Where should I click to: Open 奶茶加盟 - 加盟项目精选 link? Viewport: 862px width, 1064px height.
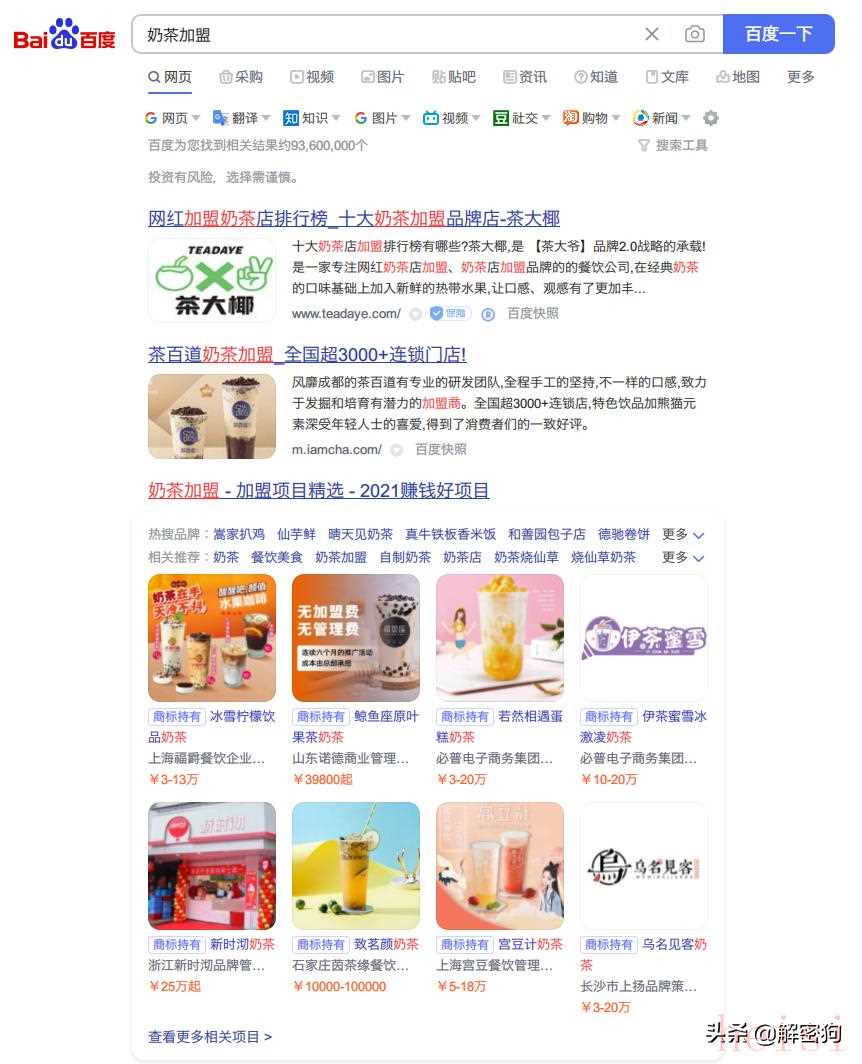click(319, 490)
